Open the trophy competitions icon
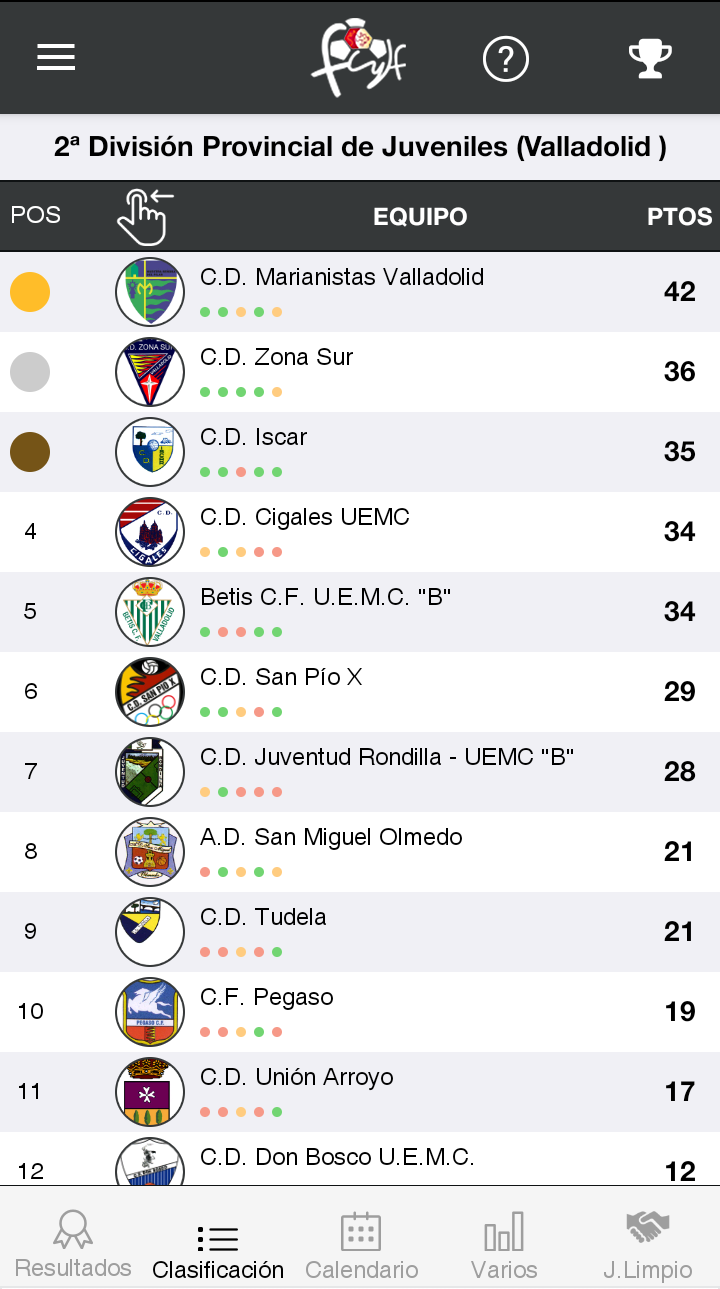The image size is (720, 1289). [x=650, y=59]
